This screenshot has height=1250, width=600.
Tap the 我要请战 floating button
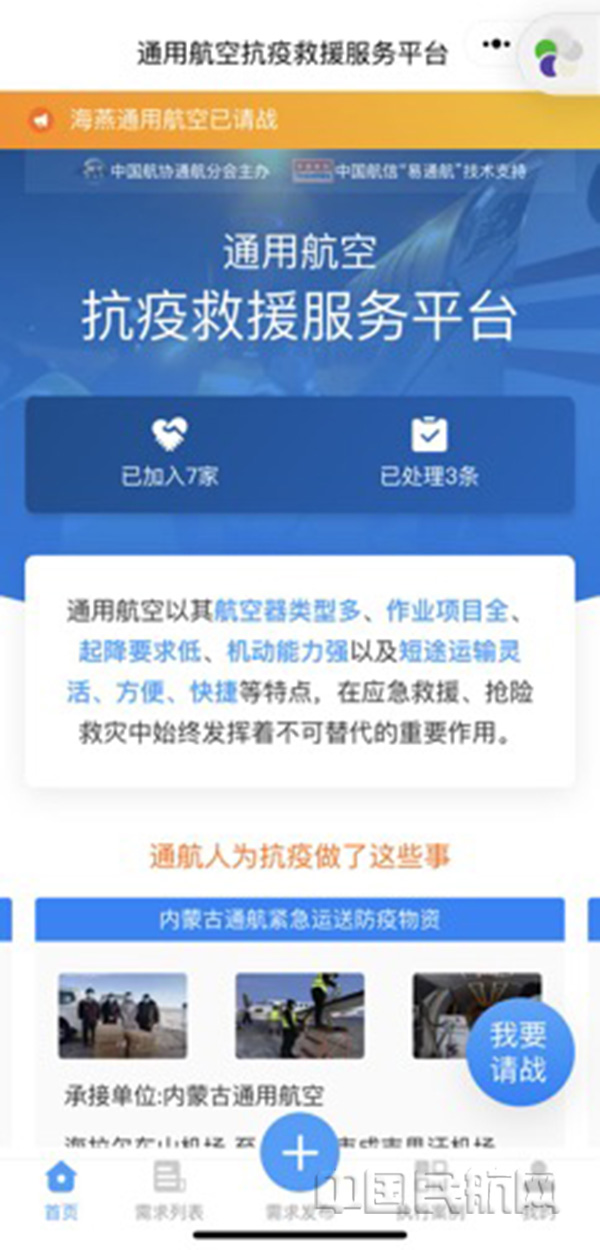[x=519, y=1052]
